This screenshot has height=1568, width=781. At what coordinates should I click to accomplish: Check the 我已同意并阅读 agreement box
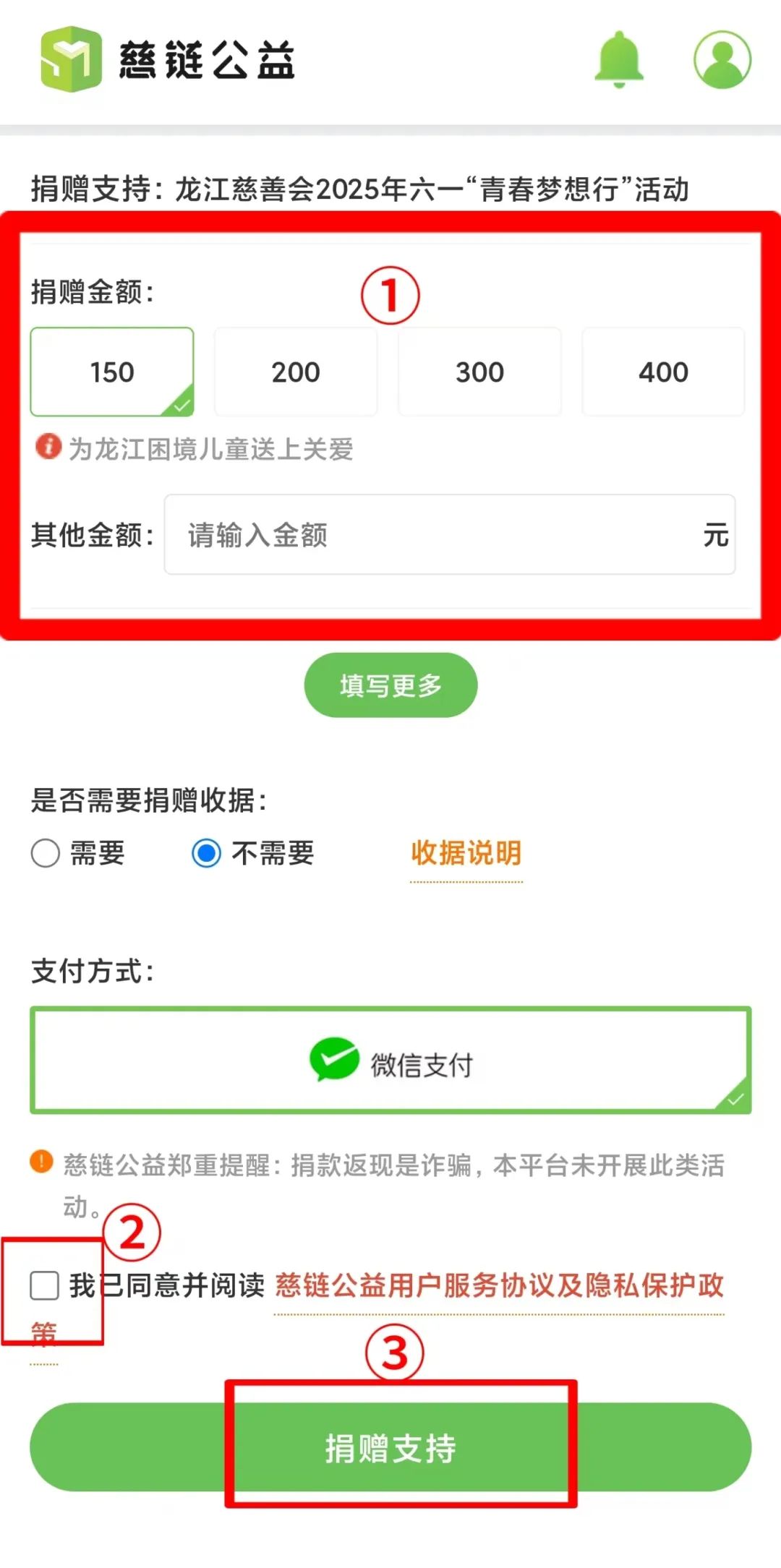point(45,1285)
